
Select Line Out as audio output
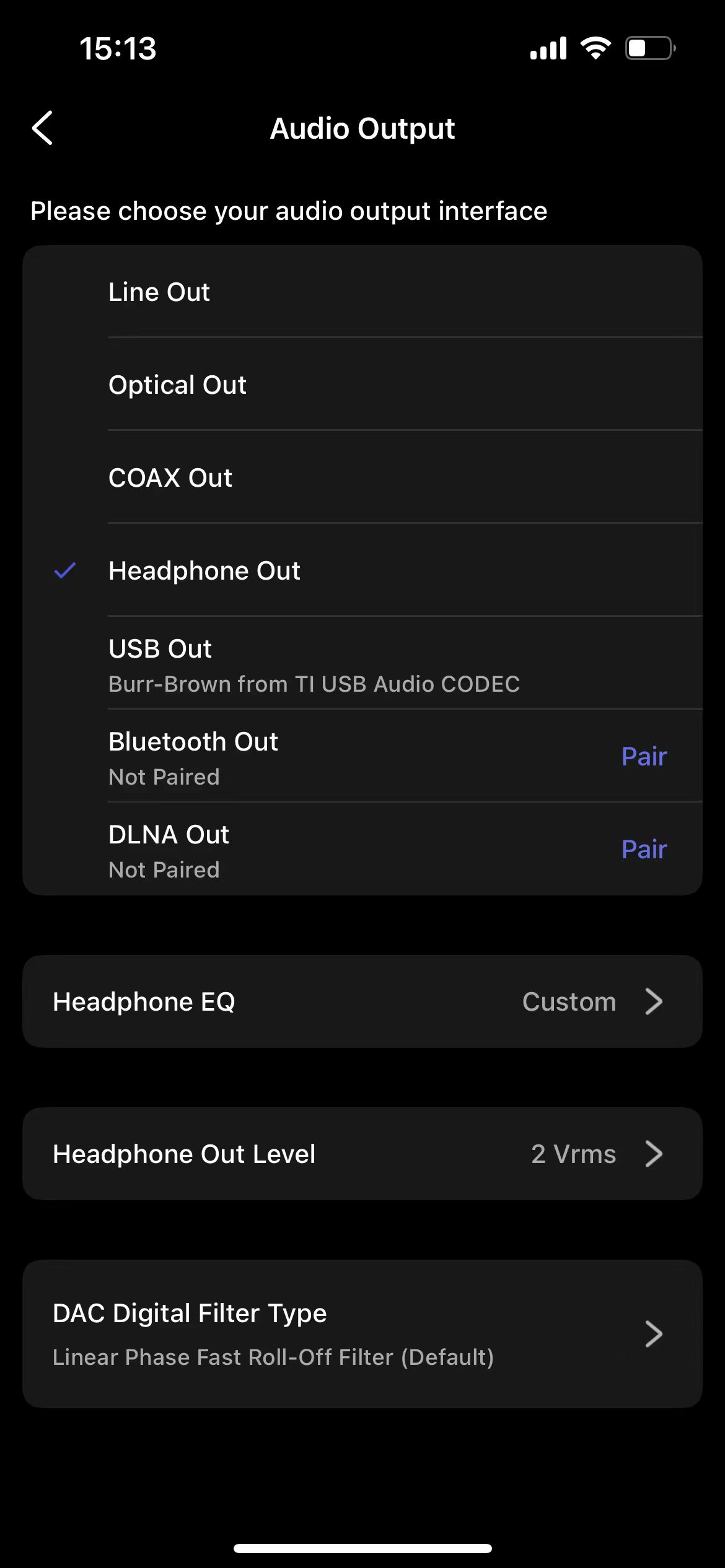pos(362,292)
